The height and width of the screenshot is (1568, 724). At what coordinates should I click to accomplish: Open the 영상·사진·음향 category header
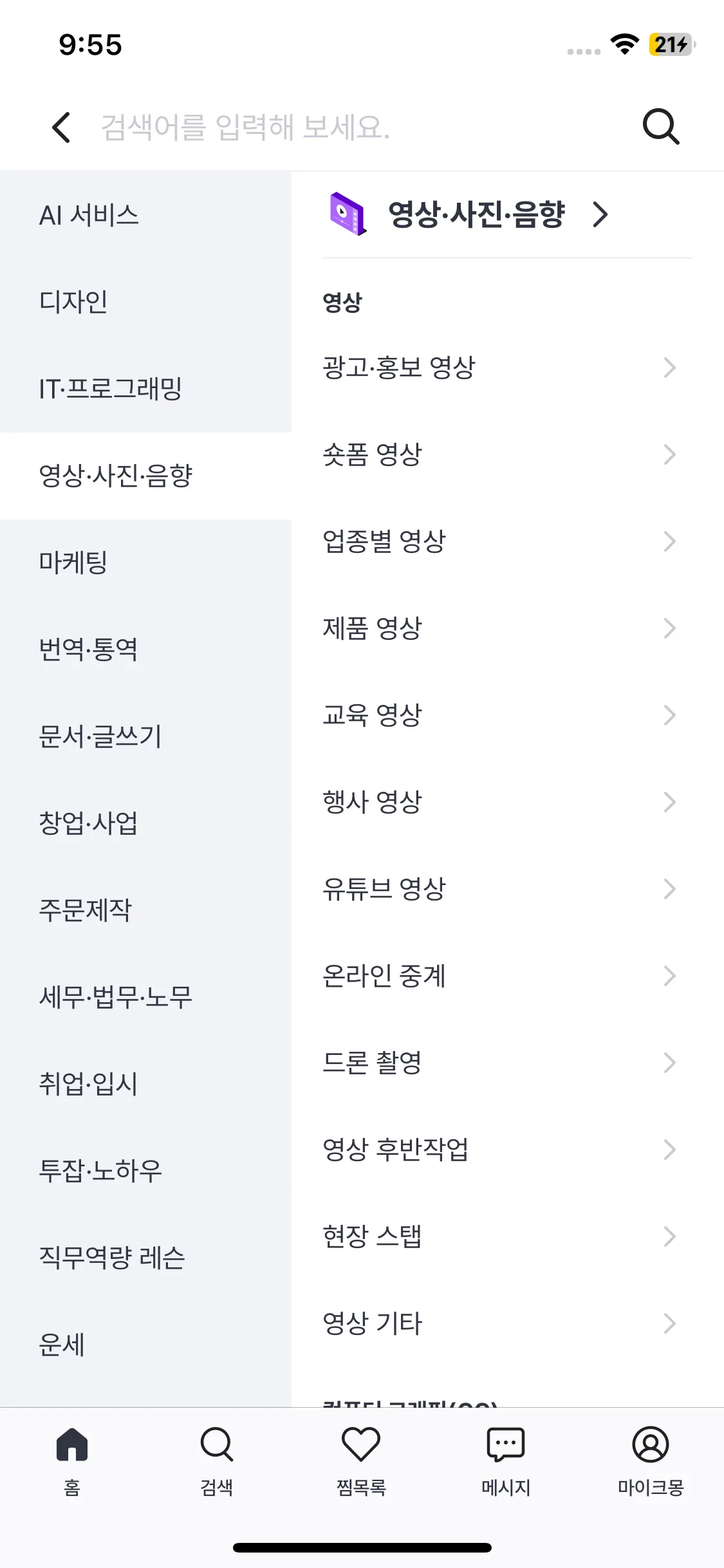476,214
